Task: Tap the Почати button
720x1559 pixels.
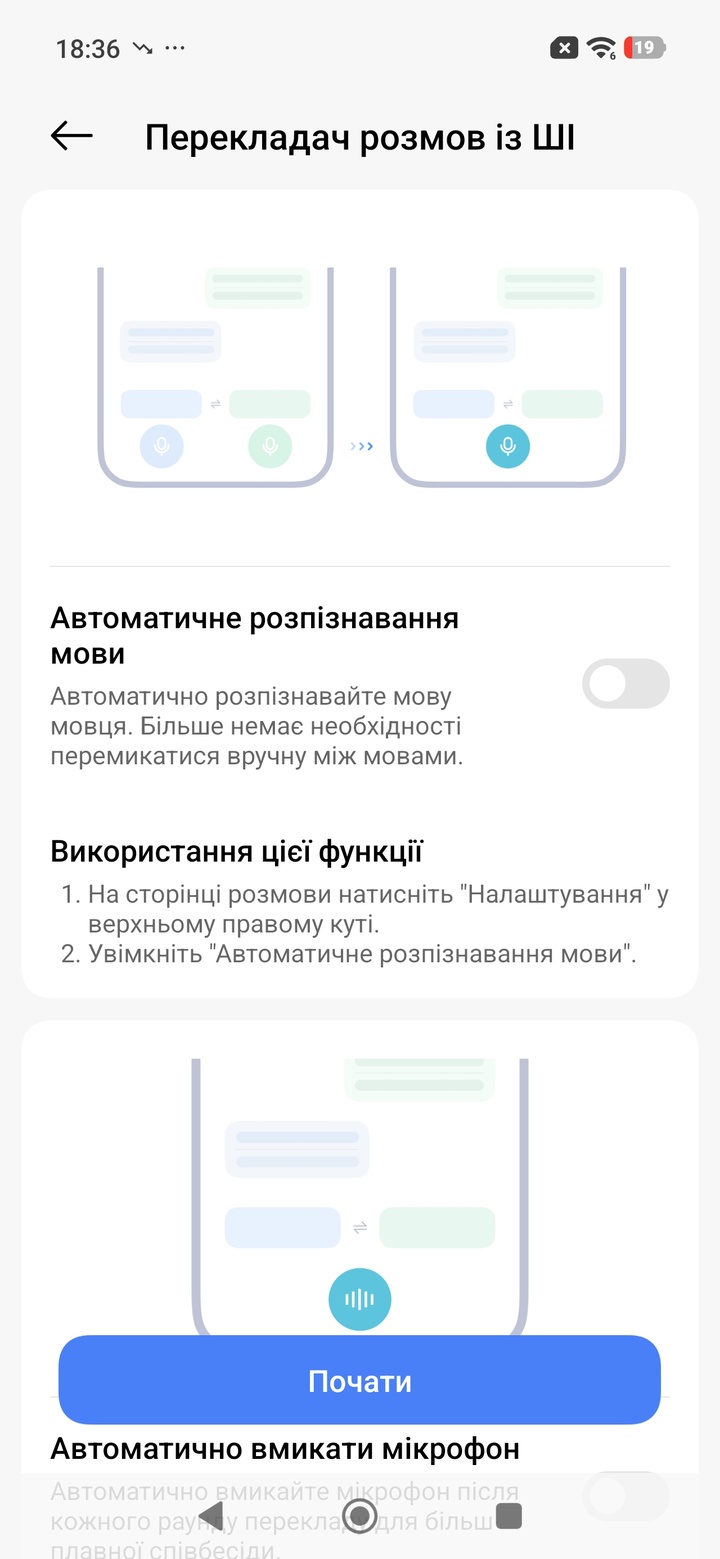Action: (360, 1381)
